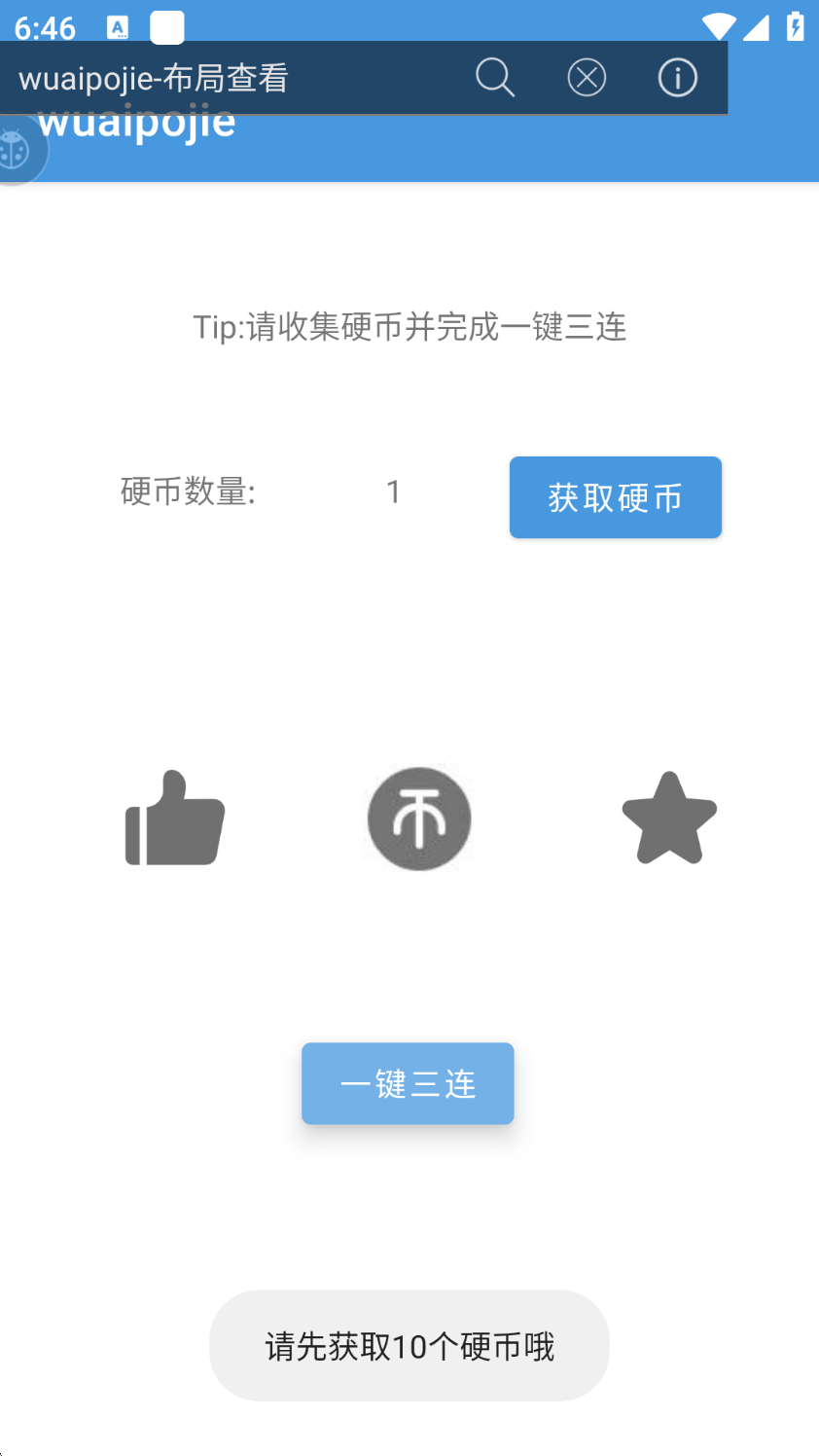Tap the keyboard 'A' status bar icon
Viewport: 819px width, 1456px height.
tap(118, 27)
